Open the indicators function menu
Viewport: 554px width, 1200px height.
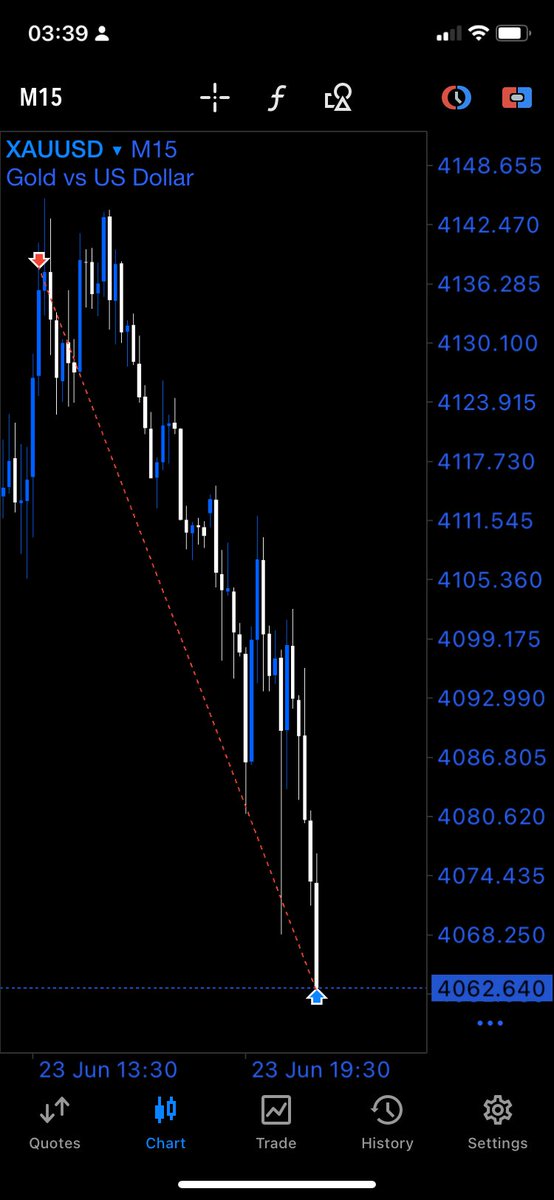(276, 97)
